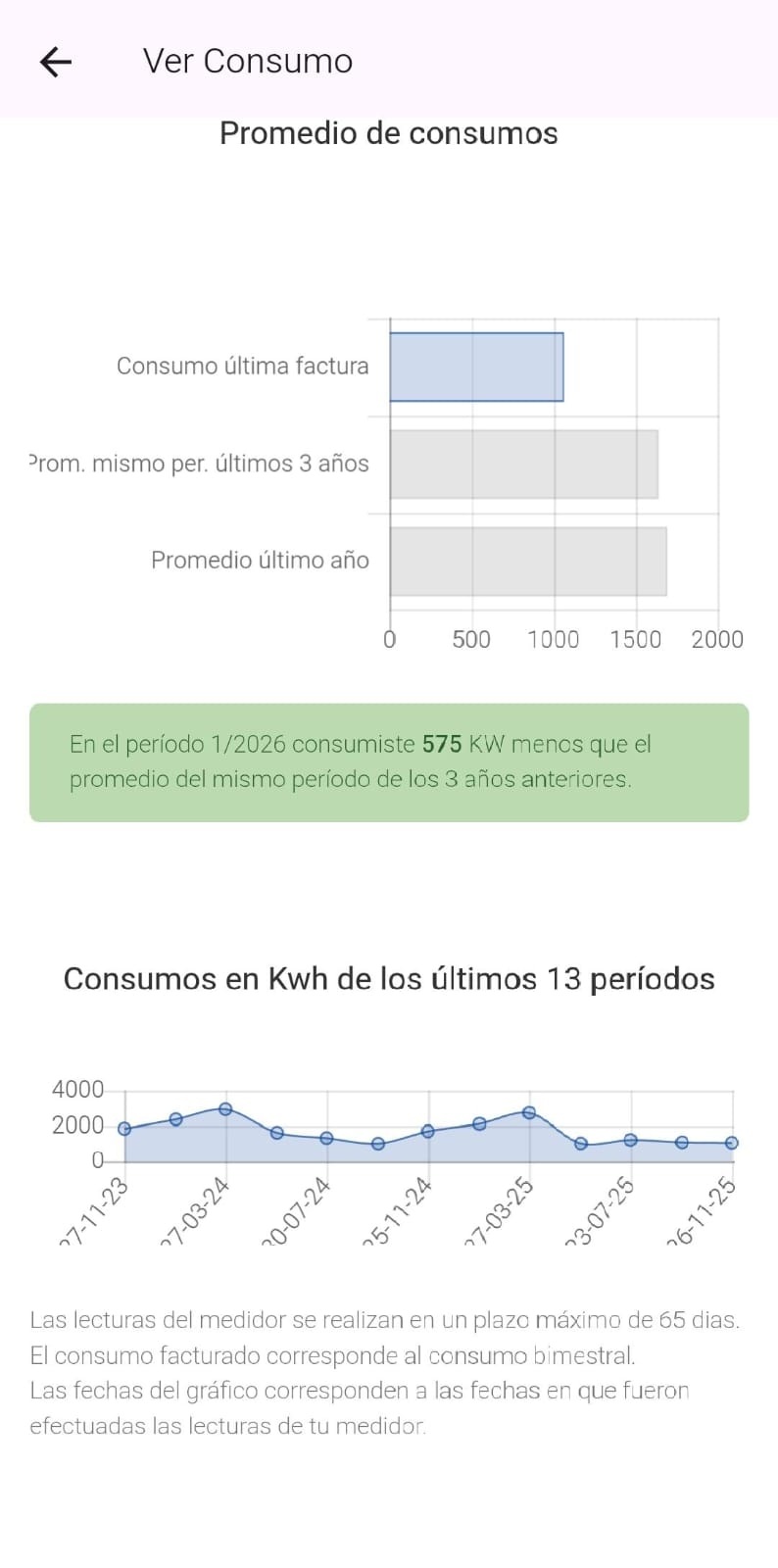Select the Prom. mismo per. últimos 3 años bar

coord(524,464)
